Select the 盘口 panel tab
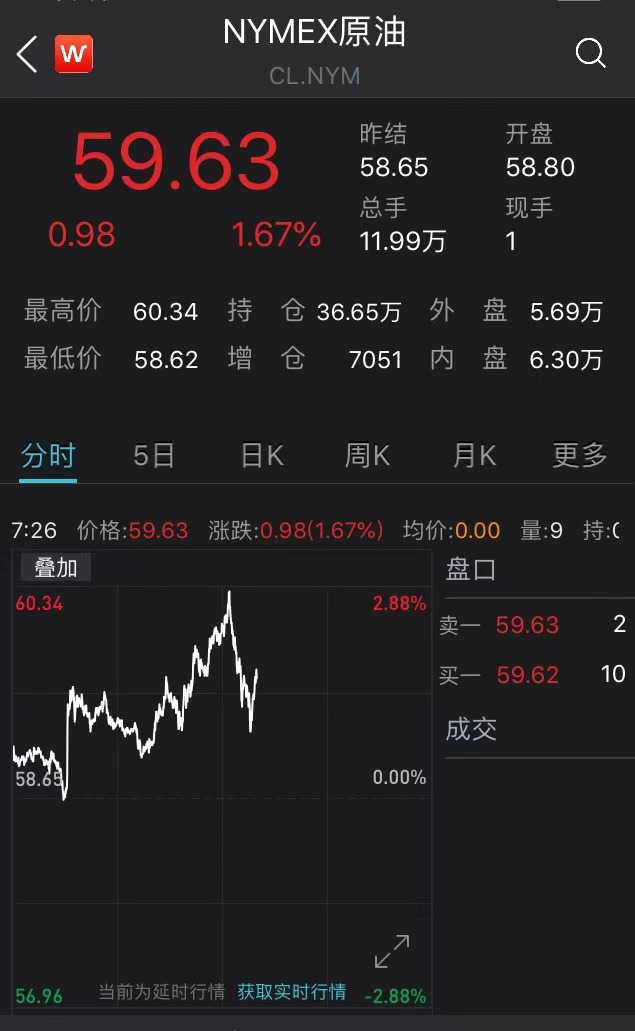 [471, 569]
